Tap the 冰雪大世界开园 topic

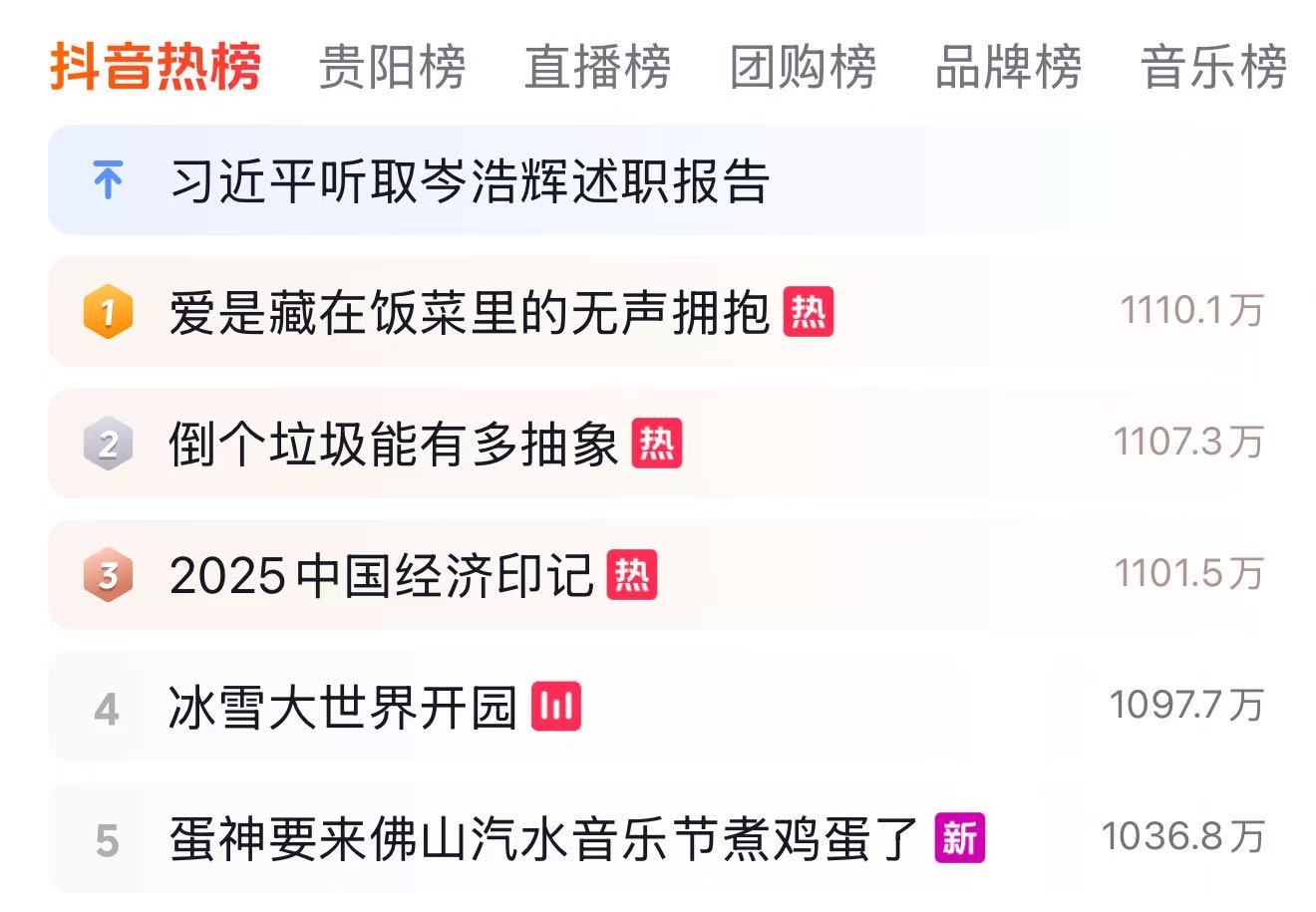[x=342, y=708]
